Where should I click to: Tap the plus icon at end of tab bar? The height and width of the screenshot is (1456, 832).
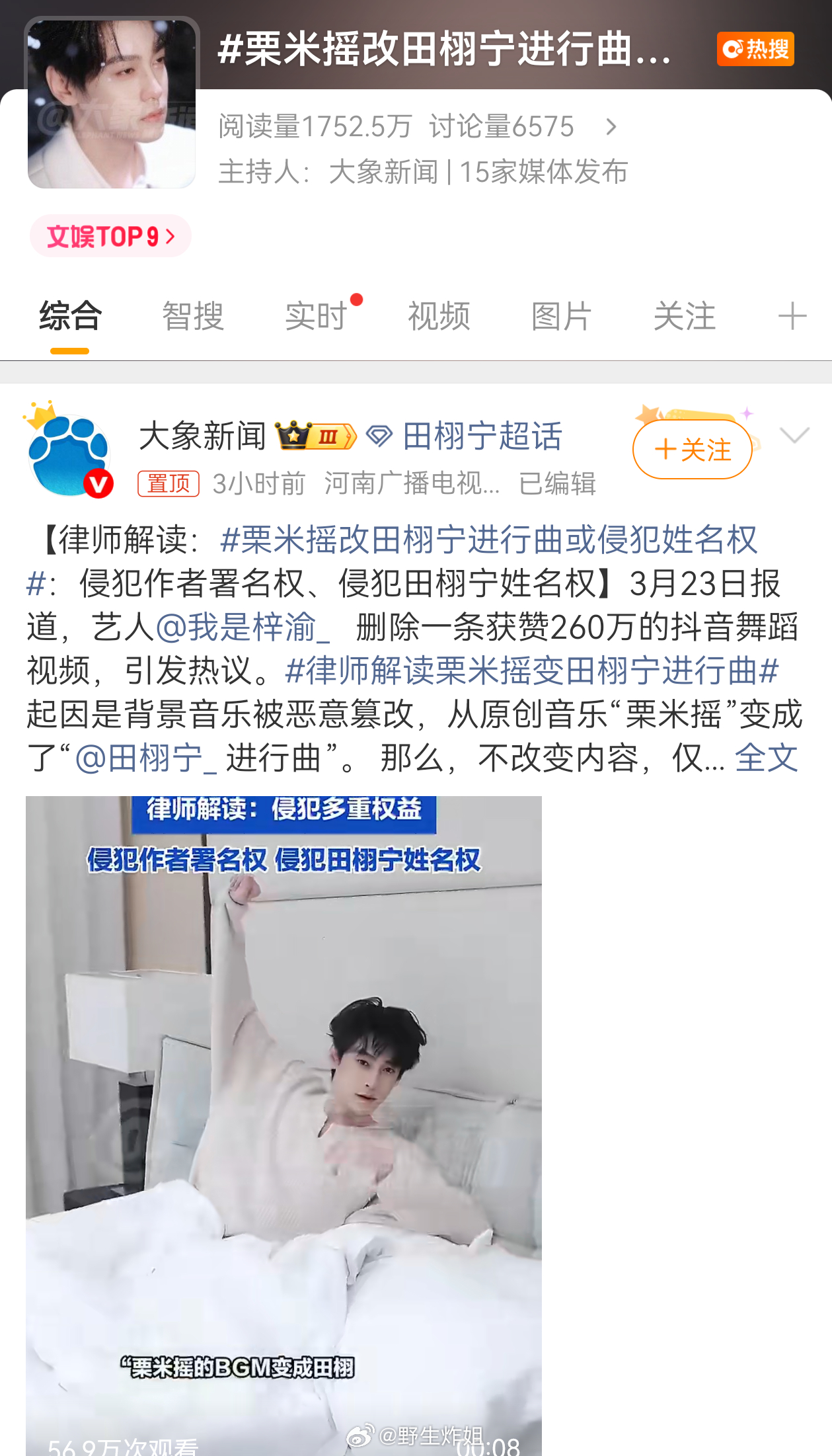[792, 317]
